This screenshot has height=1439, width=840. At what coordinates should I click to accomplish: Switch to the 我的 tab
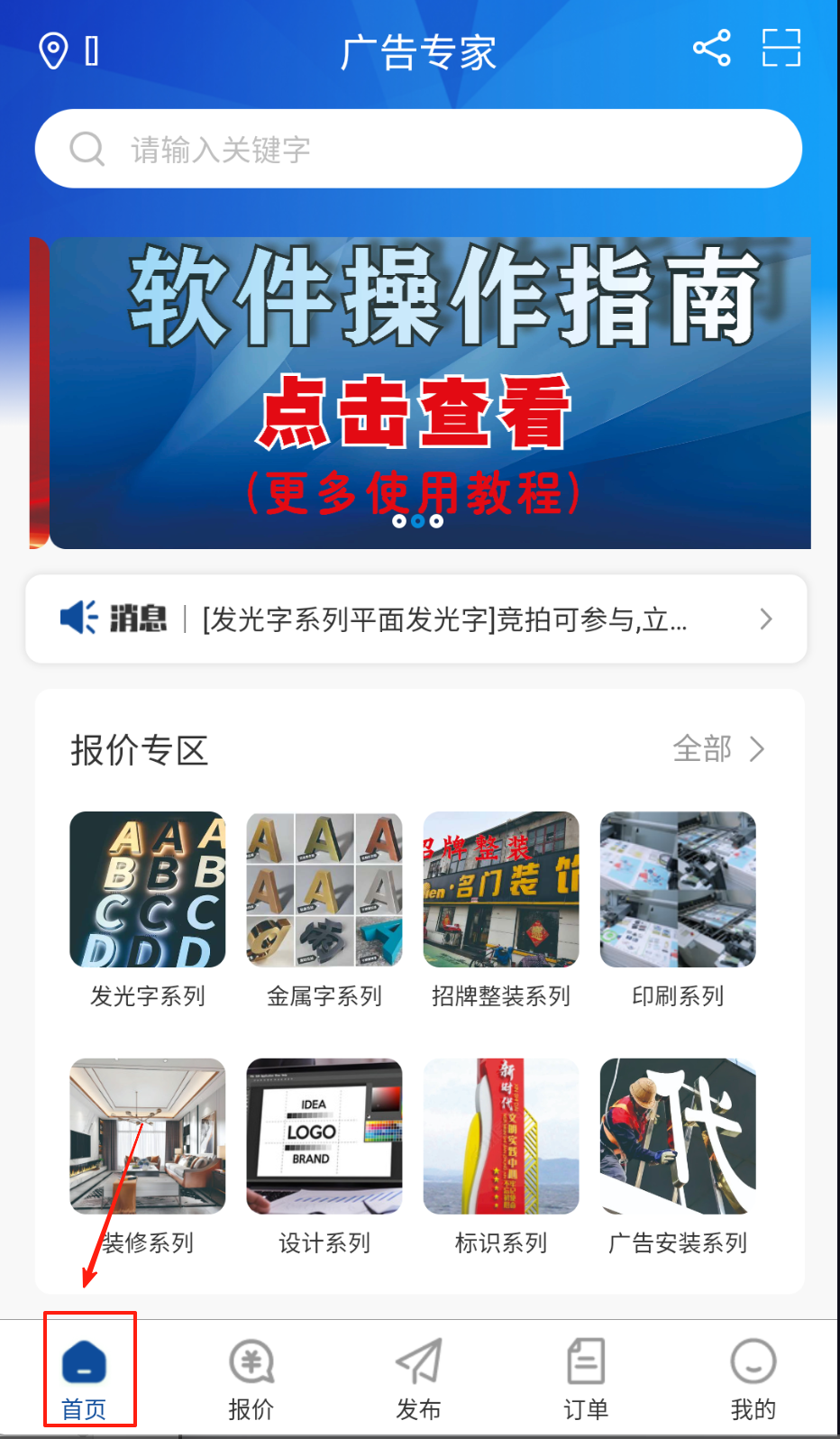pyautogui.click(x=753, y=1379)
